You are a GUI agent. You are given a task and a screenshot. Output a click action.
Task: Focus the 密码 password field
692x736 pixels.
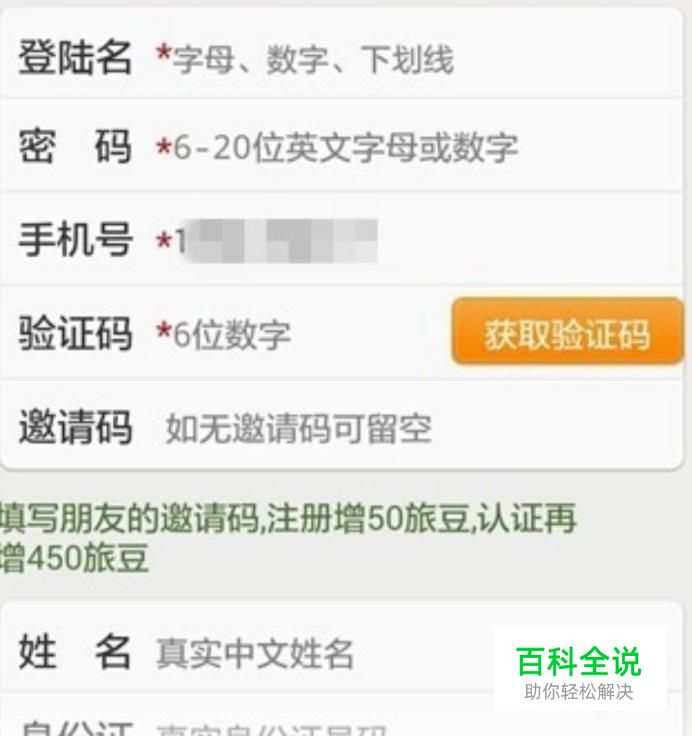pos(415,147)
